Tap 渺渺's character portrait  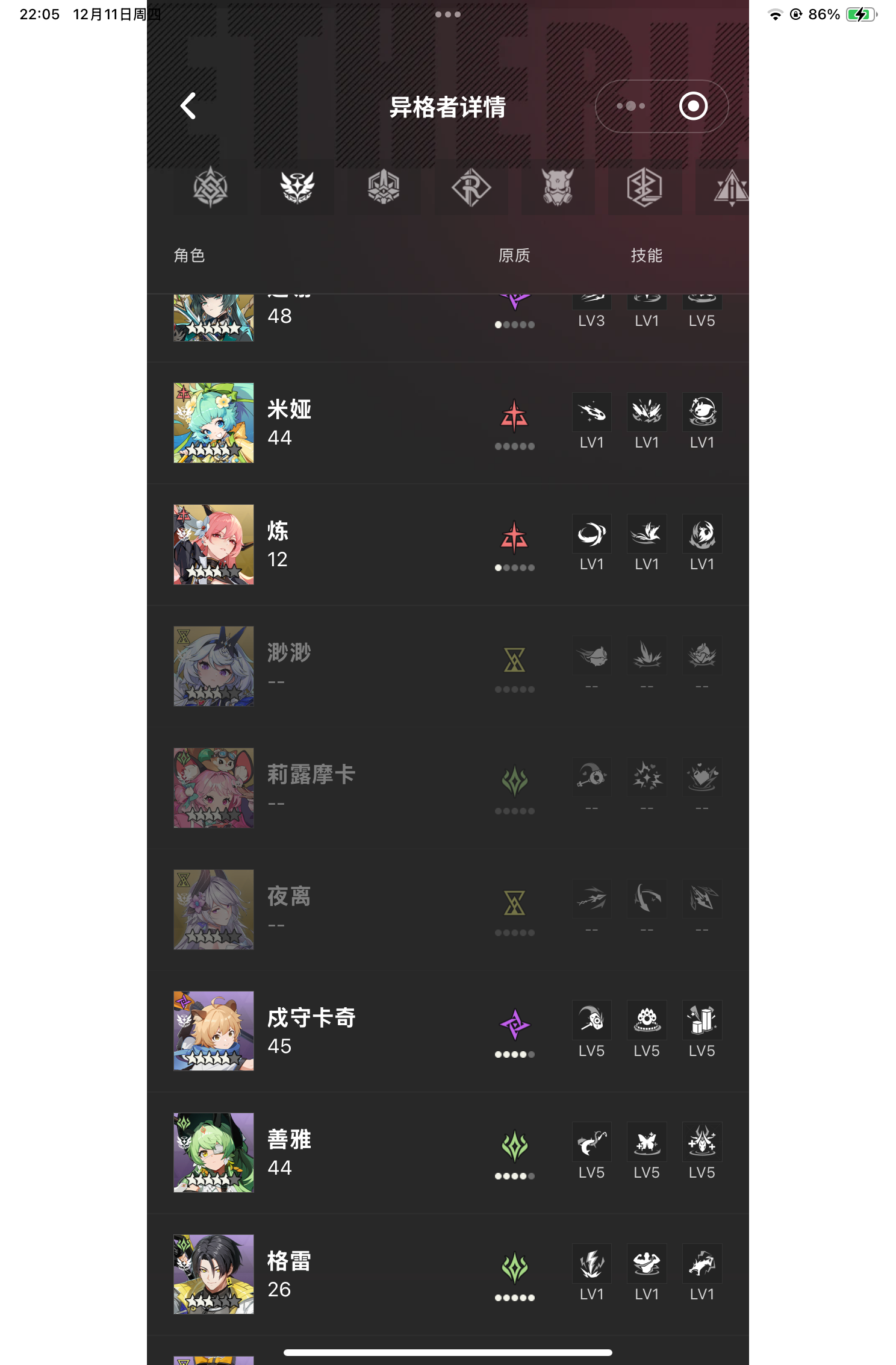click(214, 666)
